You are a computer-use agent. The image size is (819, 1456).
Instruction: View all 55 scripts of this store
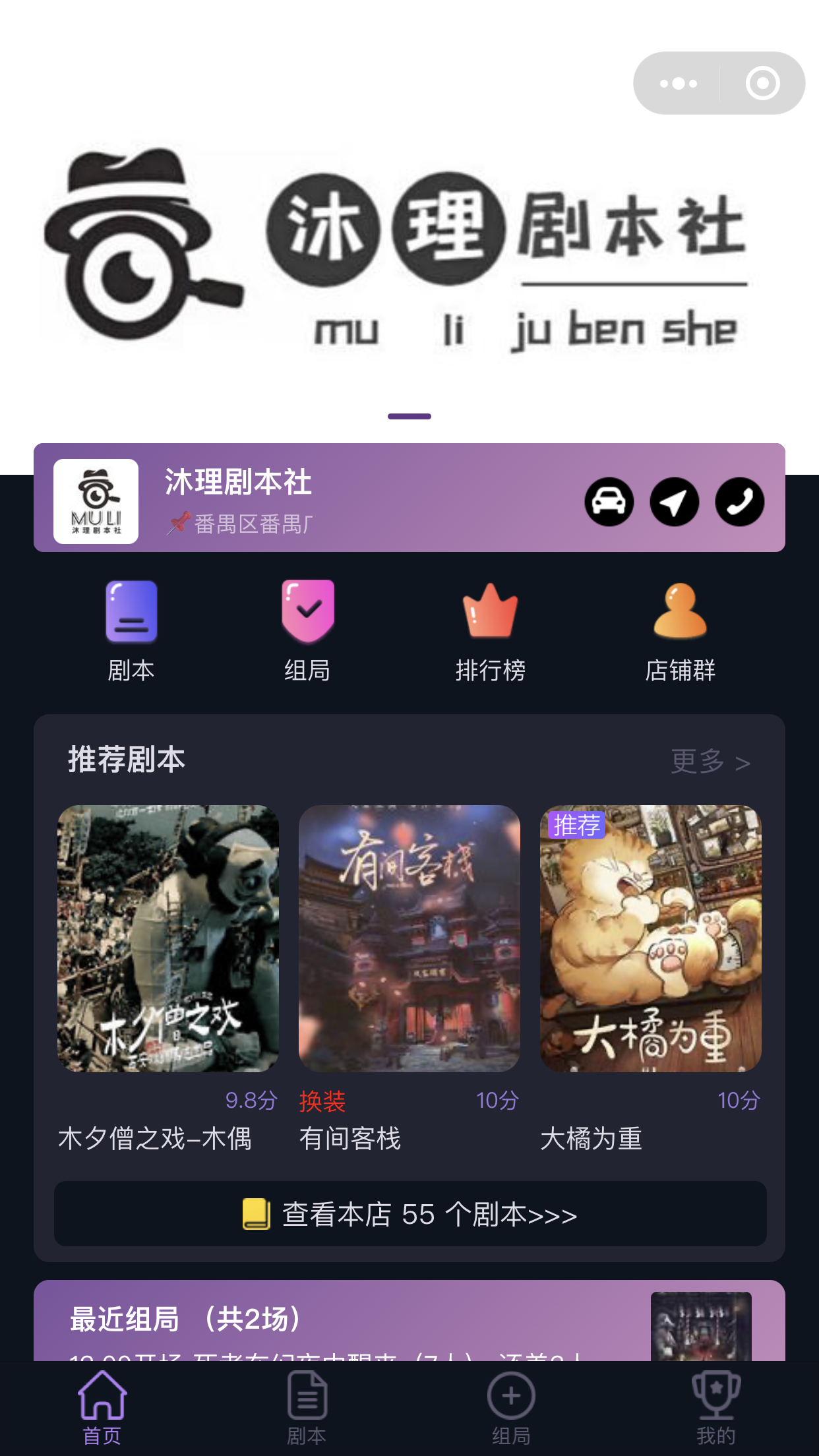point(409,1214)
